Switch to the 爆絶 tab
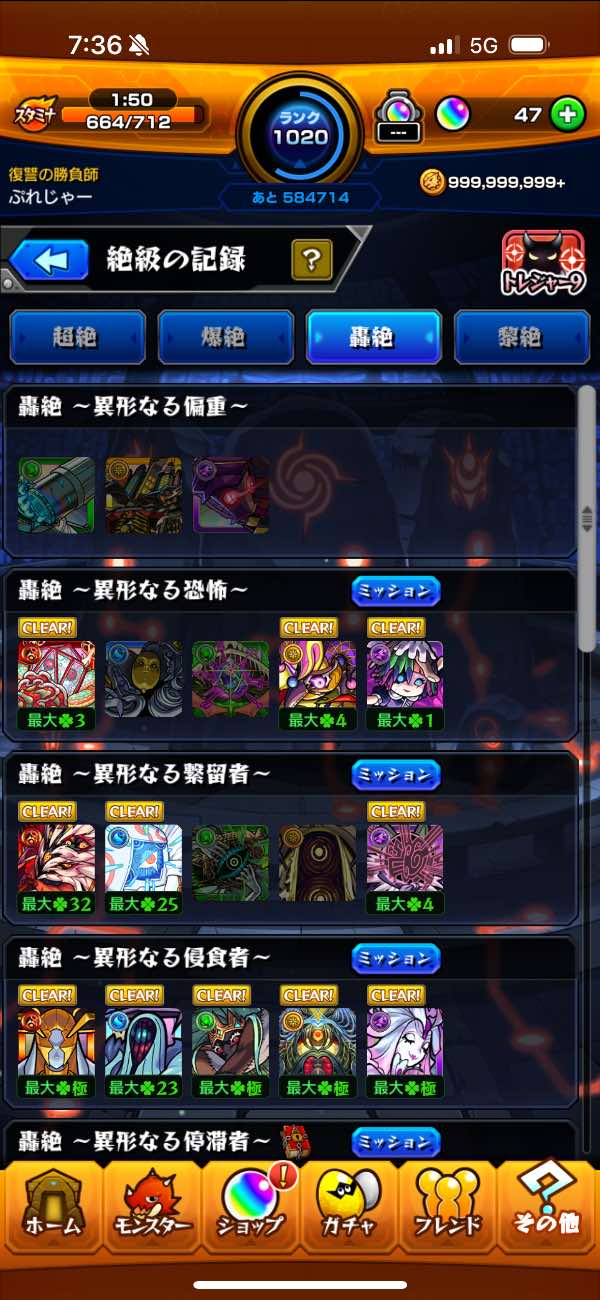The height and width of the screenshot is (1300, 600). pyautogui.click(x=225, y=337)
